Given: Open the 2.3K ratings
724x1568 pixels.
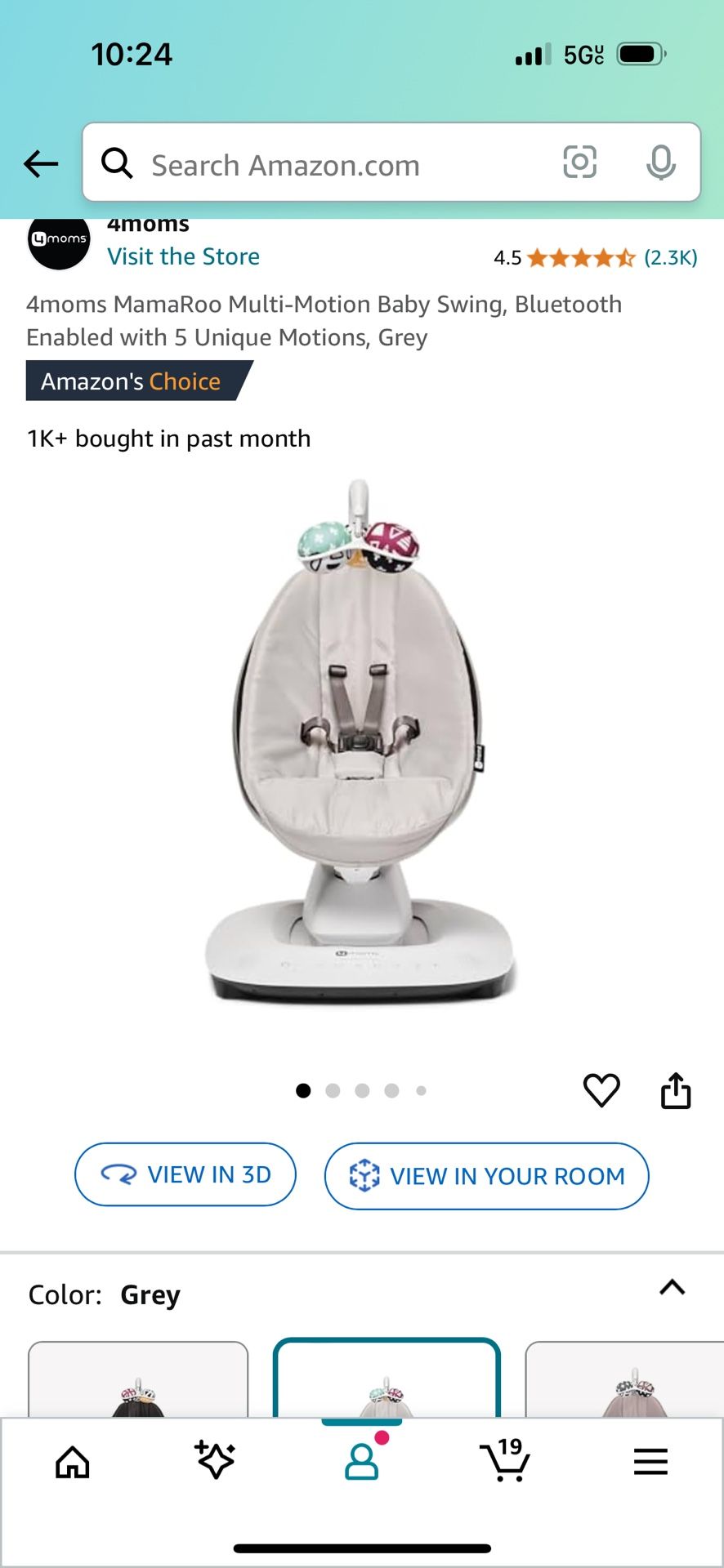Looking at the screenshot, I should [670, 258].
